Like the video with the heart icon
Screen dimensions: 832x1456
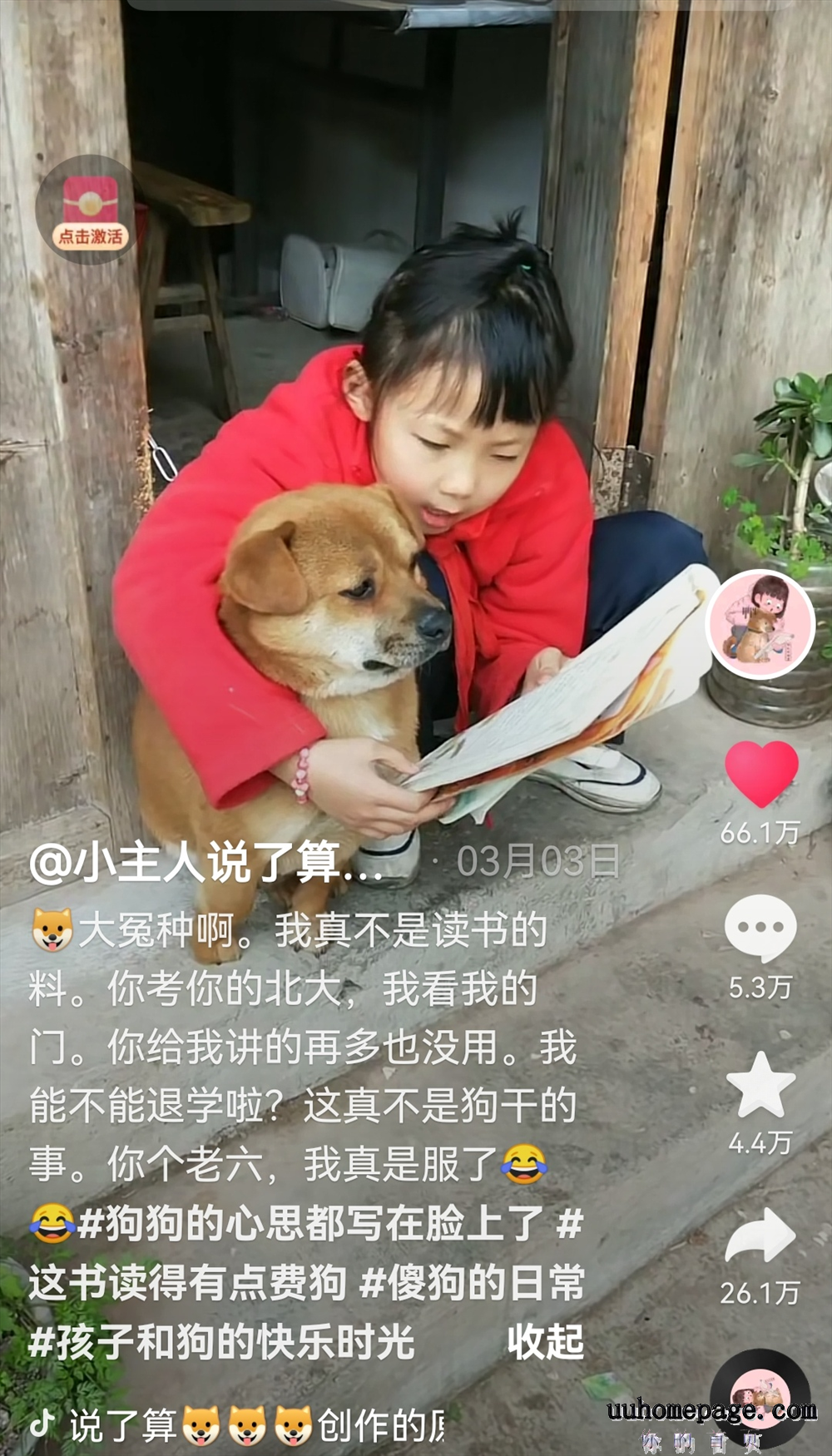[761, 774]
